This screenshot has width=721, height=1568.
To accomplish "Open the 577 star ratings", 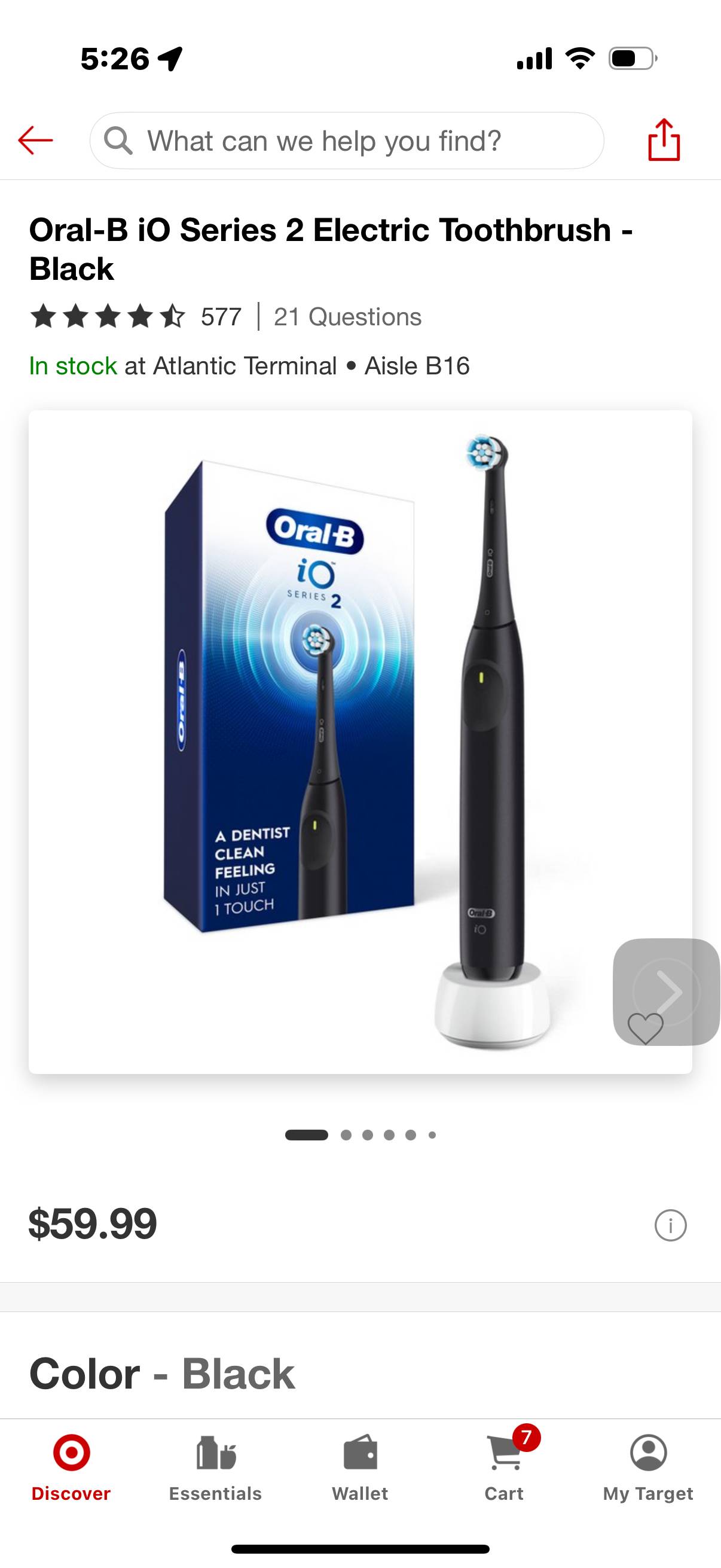I will point(135,317).
